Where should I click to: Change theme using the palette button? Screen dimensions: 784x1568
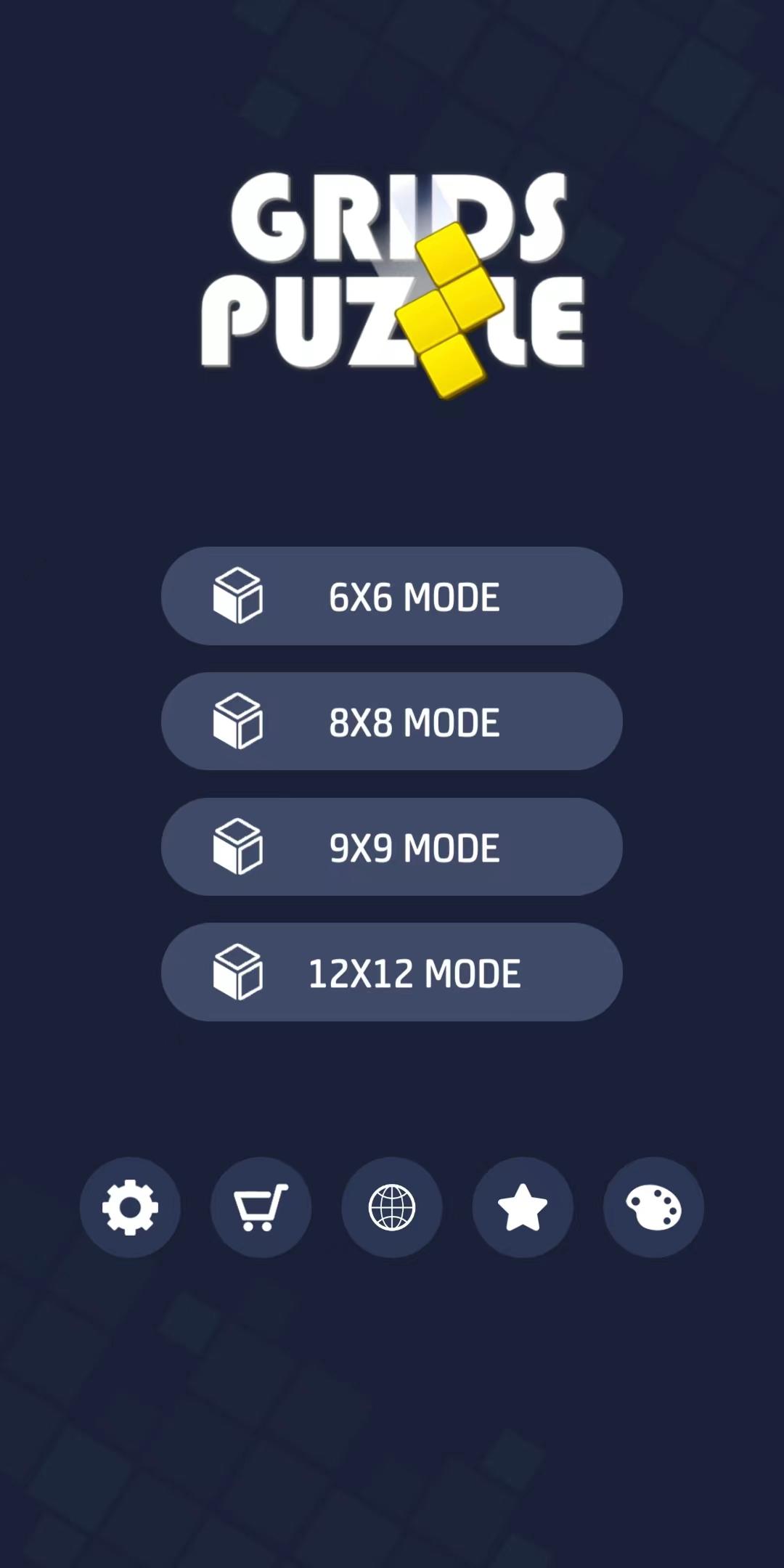653,1206
